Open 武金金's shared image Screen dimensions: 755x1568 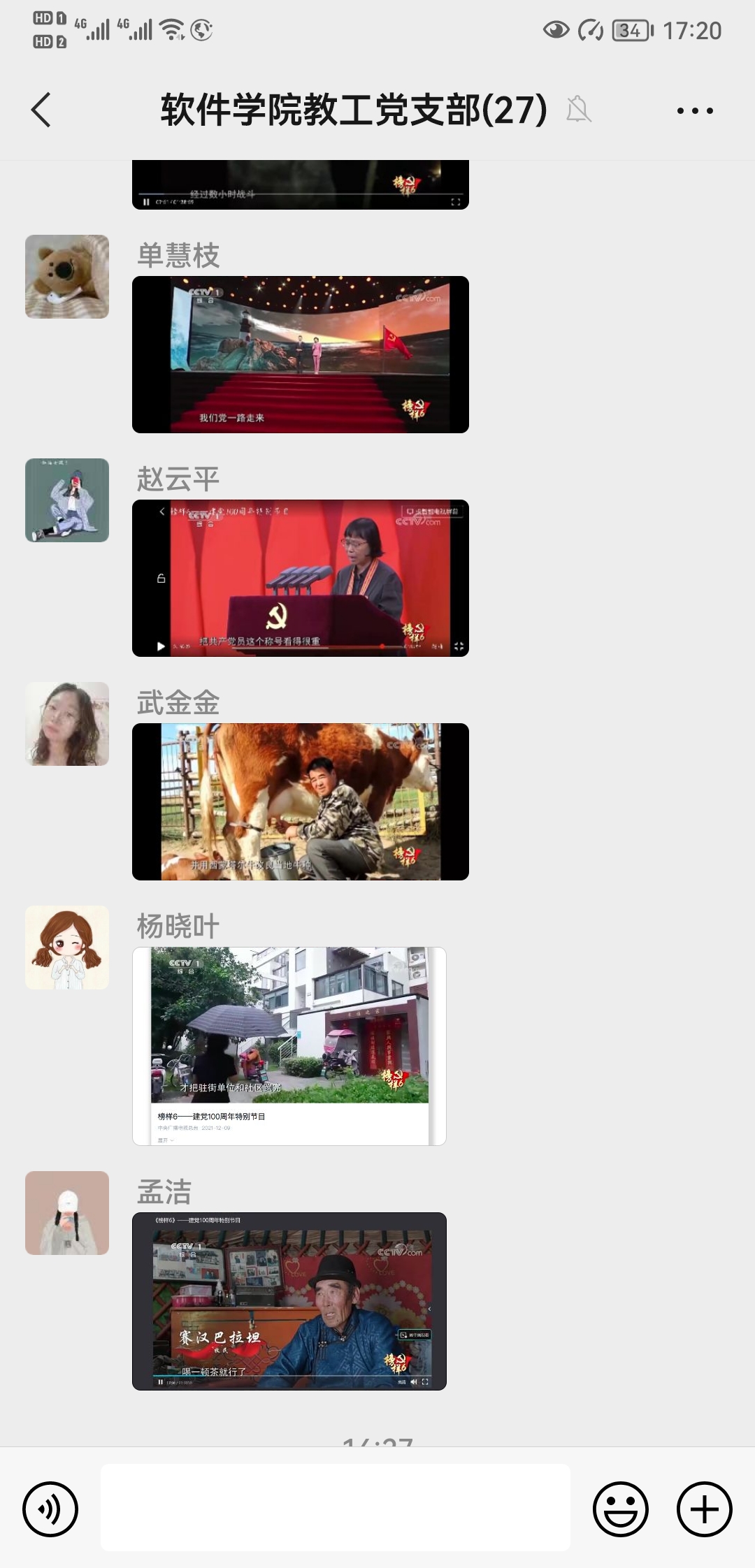pos(301,801)
